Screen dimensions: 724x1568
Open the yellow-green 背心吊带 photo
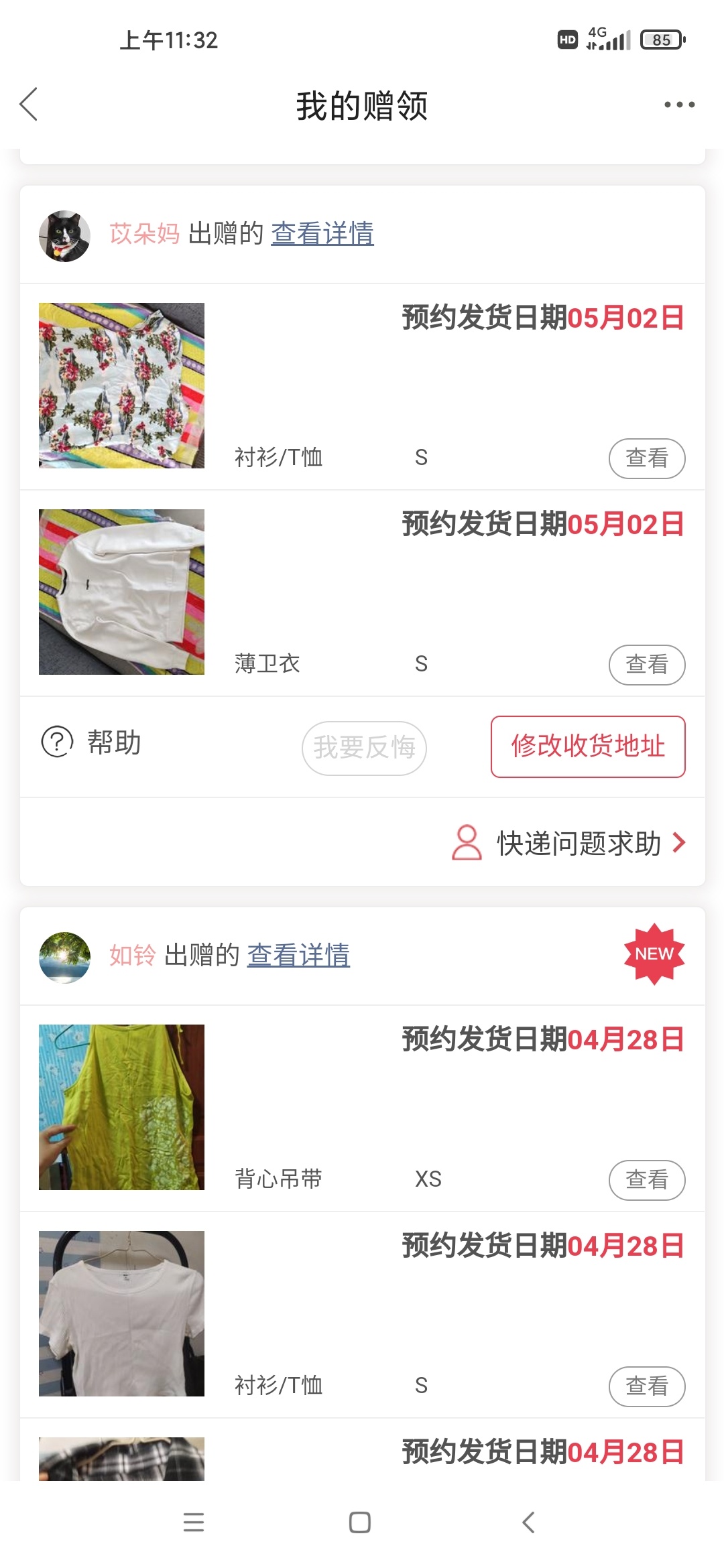[x=121, y=1107]
